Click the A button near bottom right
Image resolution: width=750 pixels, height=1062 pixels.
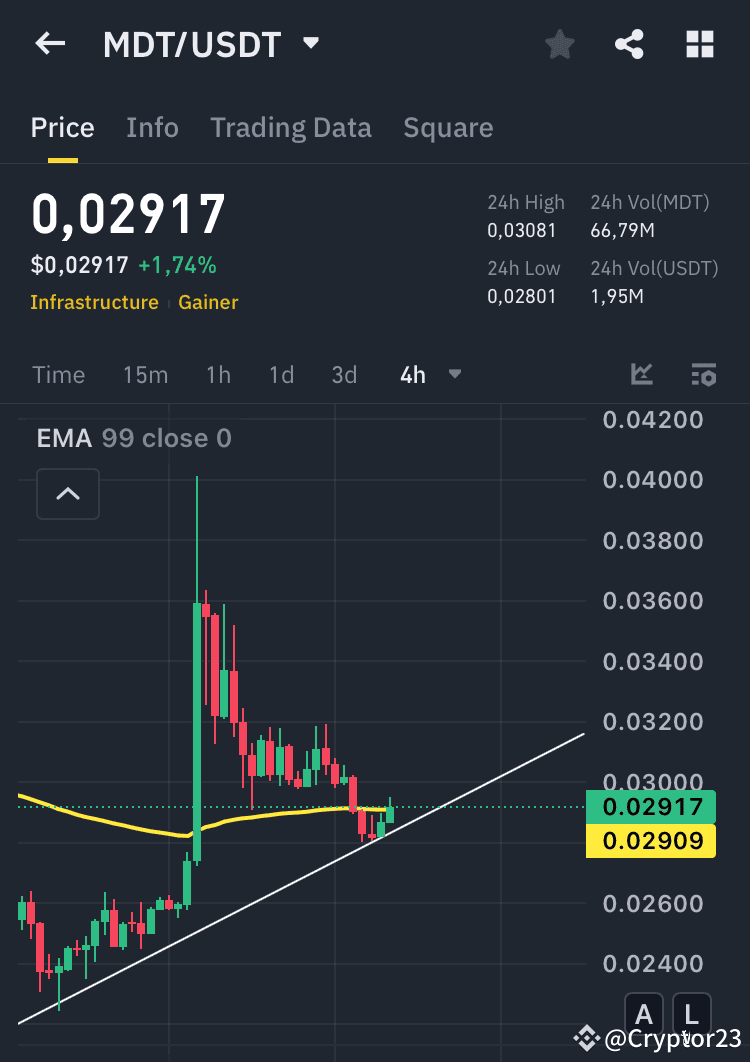coord(645,1013)
